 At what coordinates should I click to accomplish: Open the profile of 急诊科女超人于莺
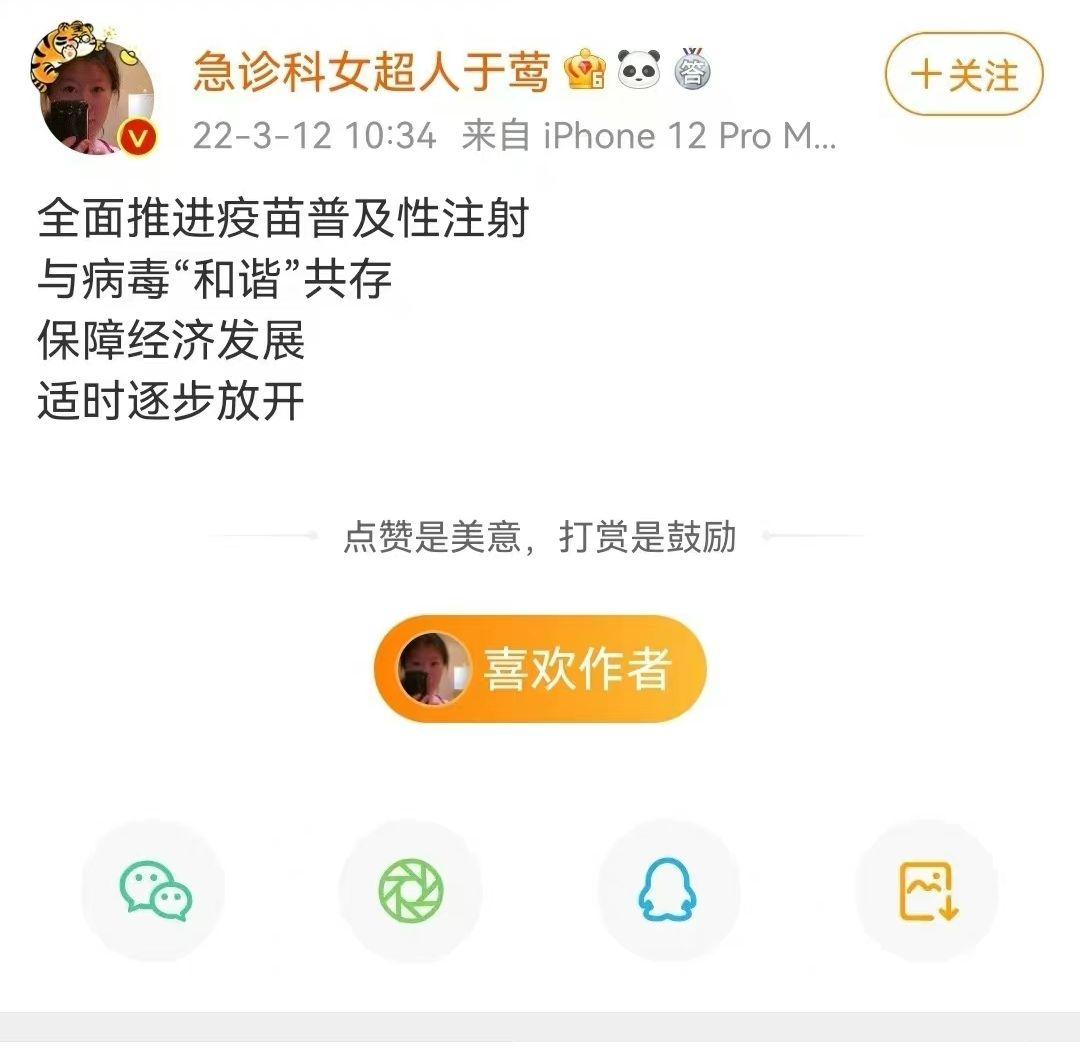click(371, 72)
